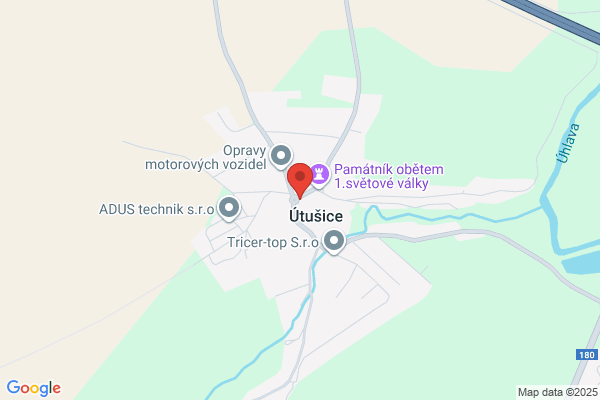The image size is (600, 400).
Task: Open Památník obětem 1.světové války monument marker
Action: point(319,175)
